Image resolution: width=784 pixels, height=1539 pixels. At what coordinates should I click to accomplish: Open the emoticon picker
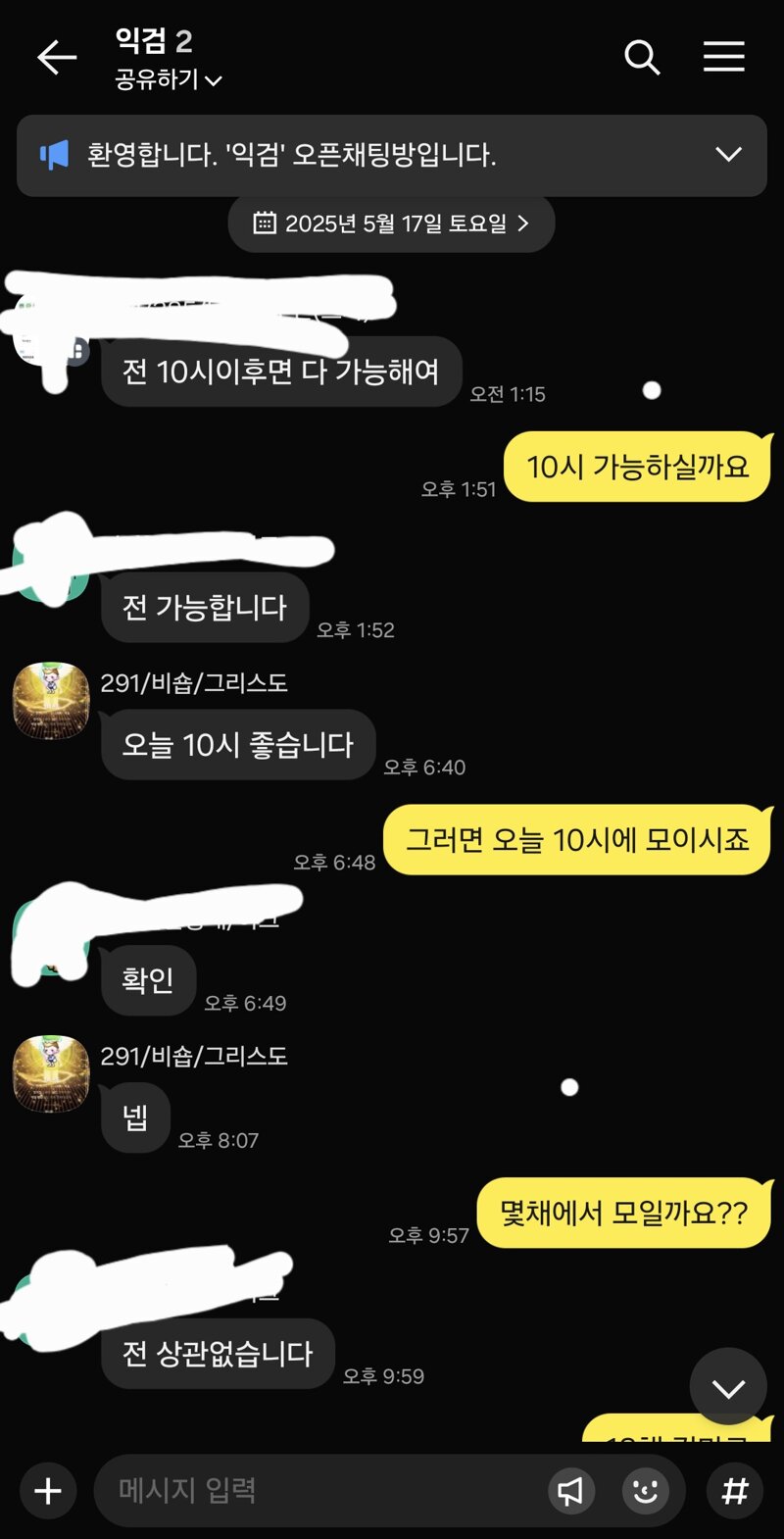click(x=646, y=1491)
